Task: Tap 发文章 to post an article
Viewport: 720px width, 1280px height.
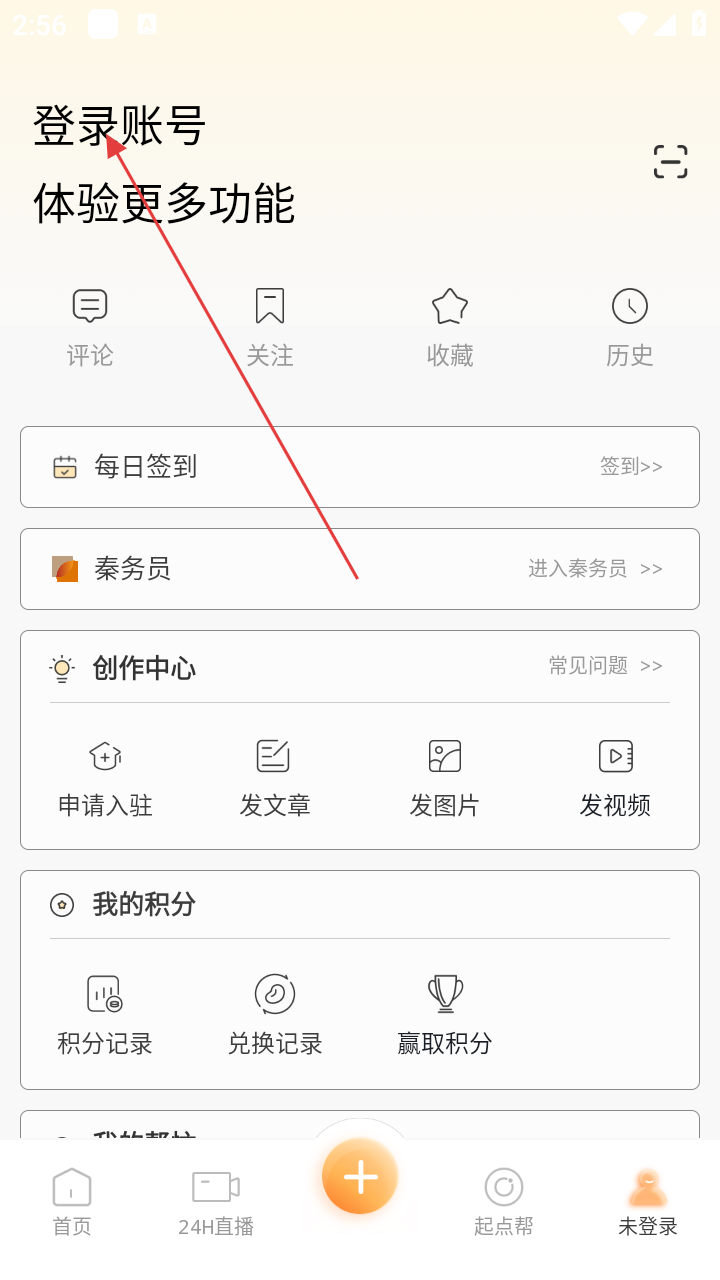Action: 275,778
